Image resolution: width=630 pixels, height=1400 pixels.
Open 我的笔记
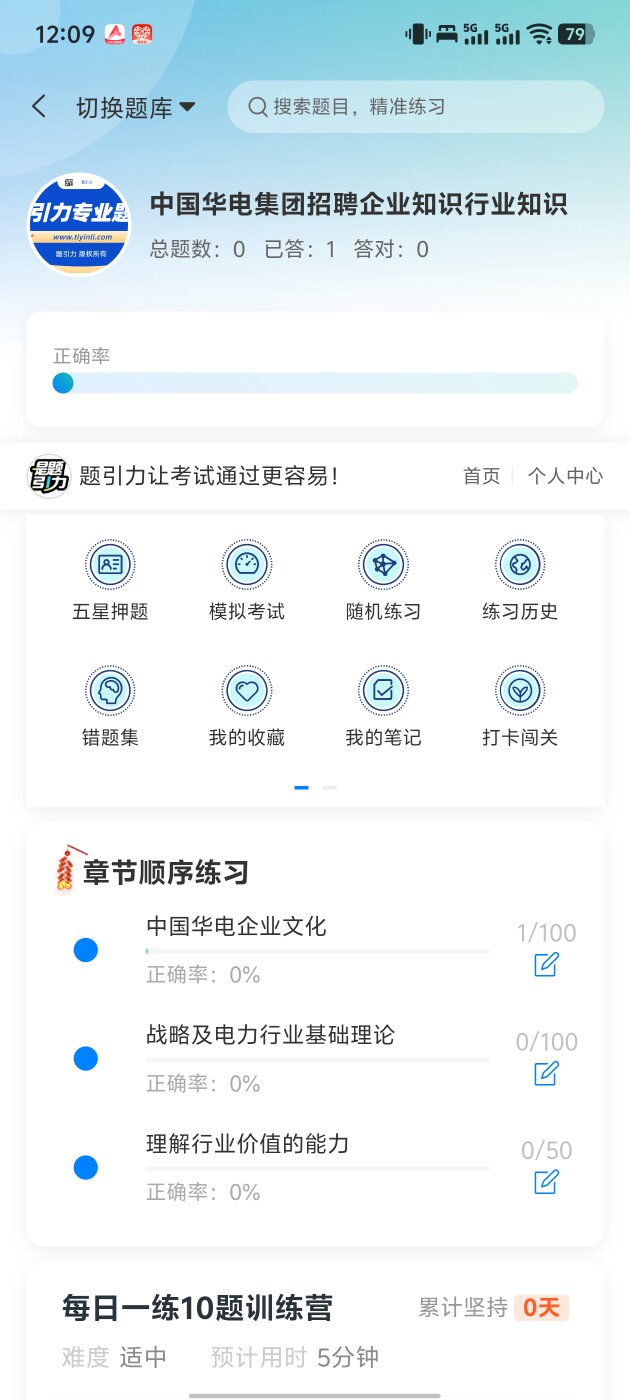383,706
